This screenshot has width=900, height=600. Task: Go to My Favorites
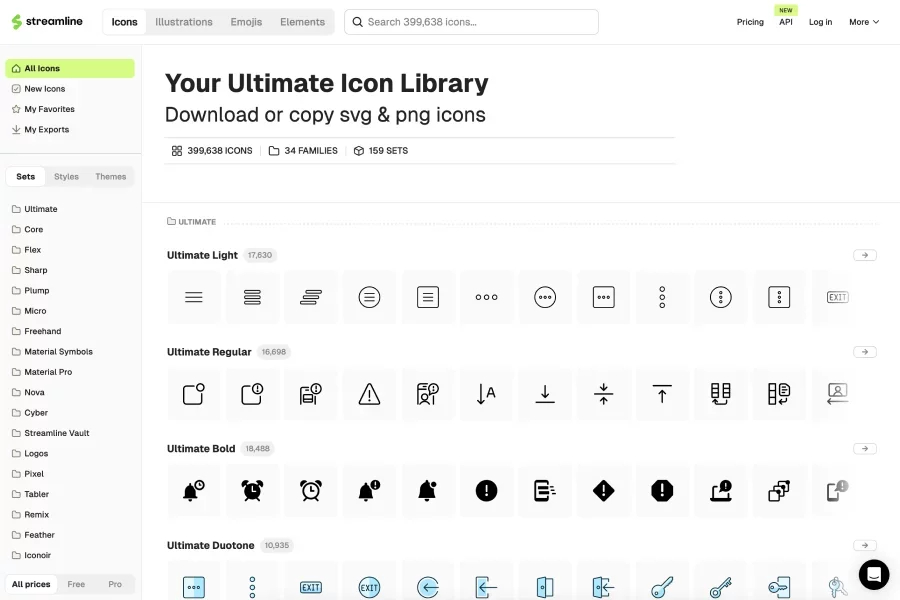click(x=49, y=109)
